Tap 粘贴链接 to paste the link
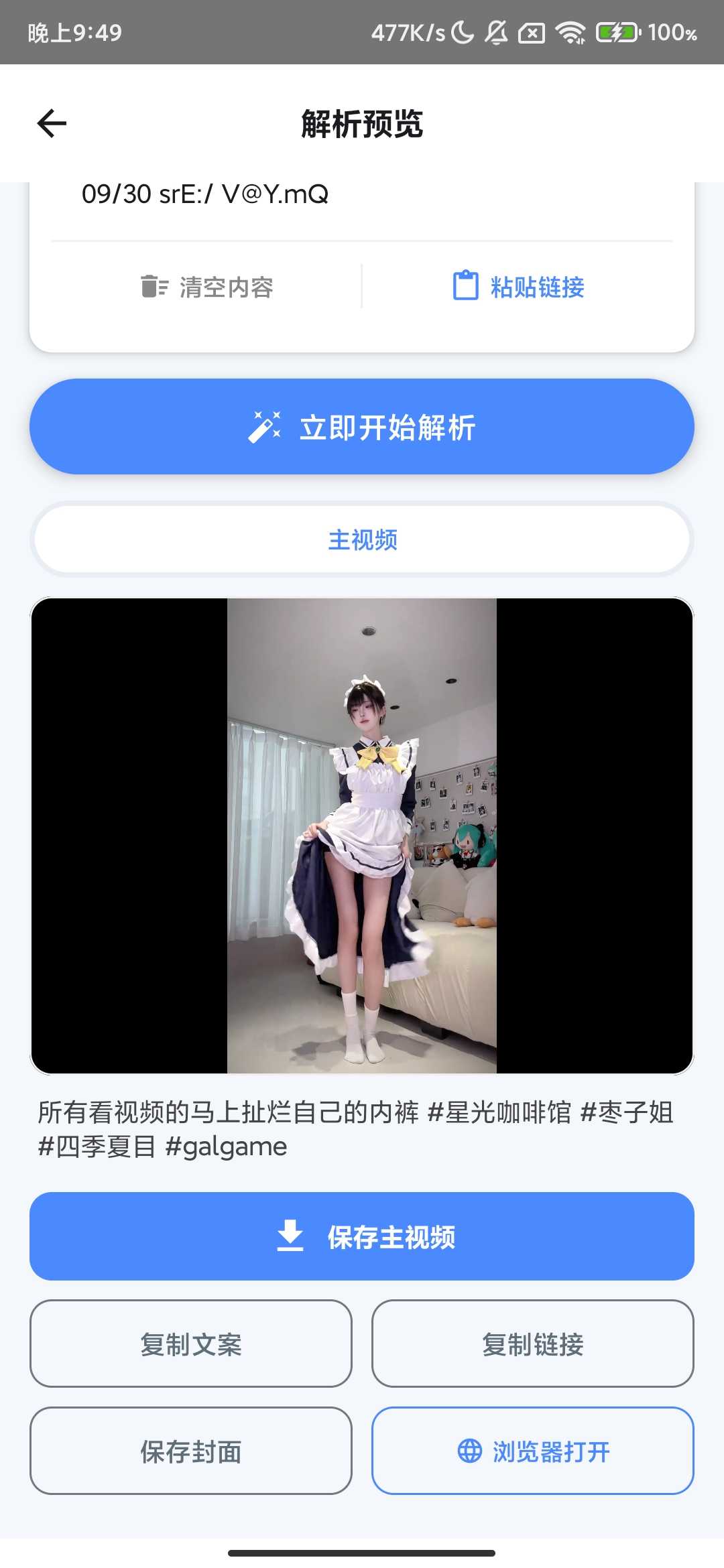 [518, 287]
